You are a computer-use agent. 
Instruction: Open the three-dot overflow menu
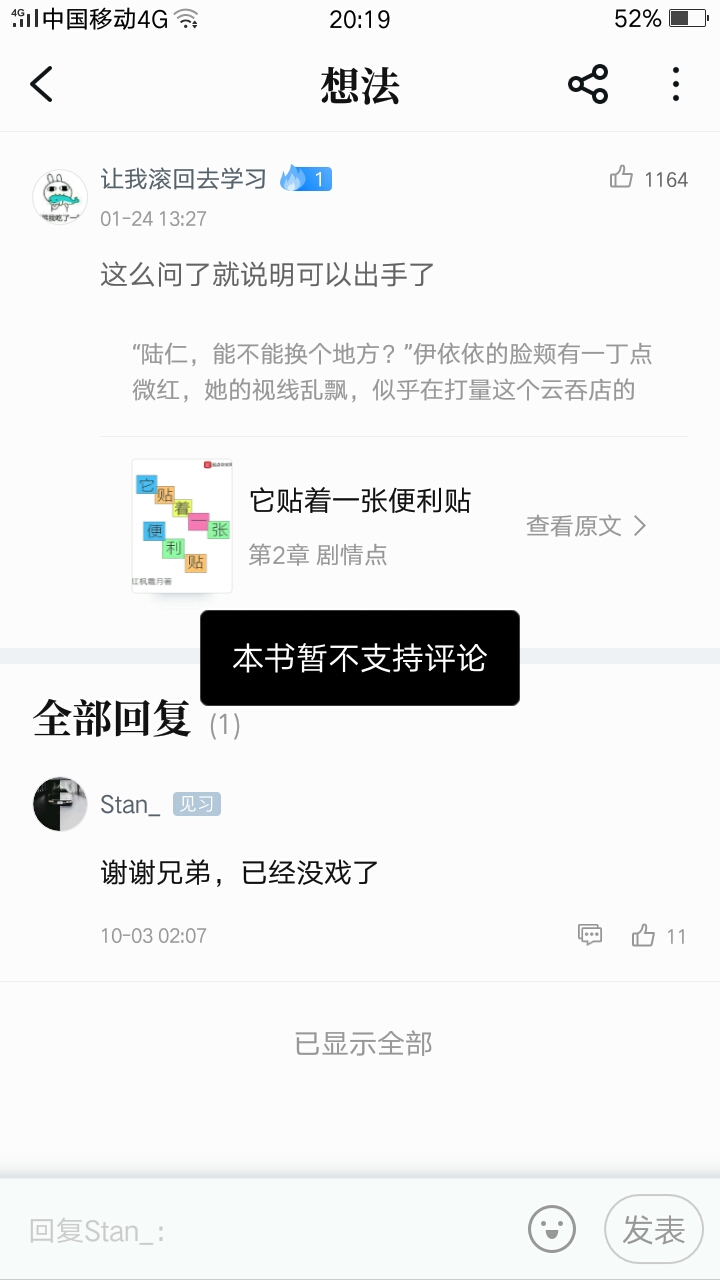tap(676, 85)
